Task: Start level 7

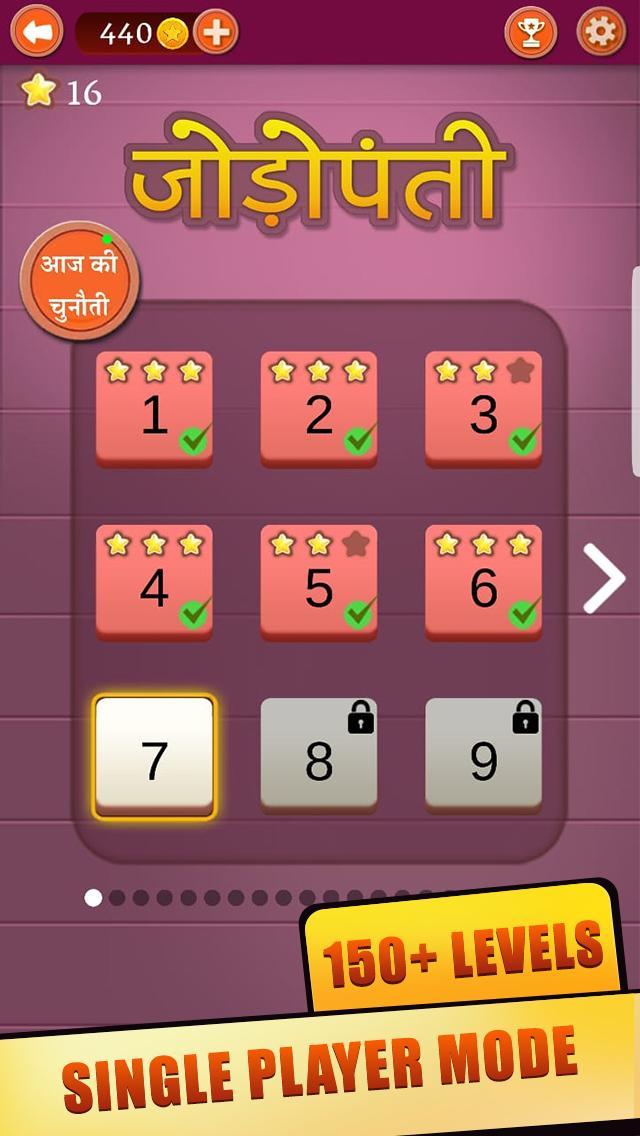Action: tap(154, 757)
